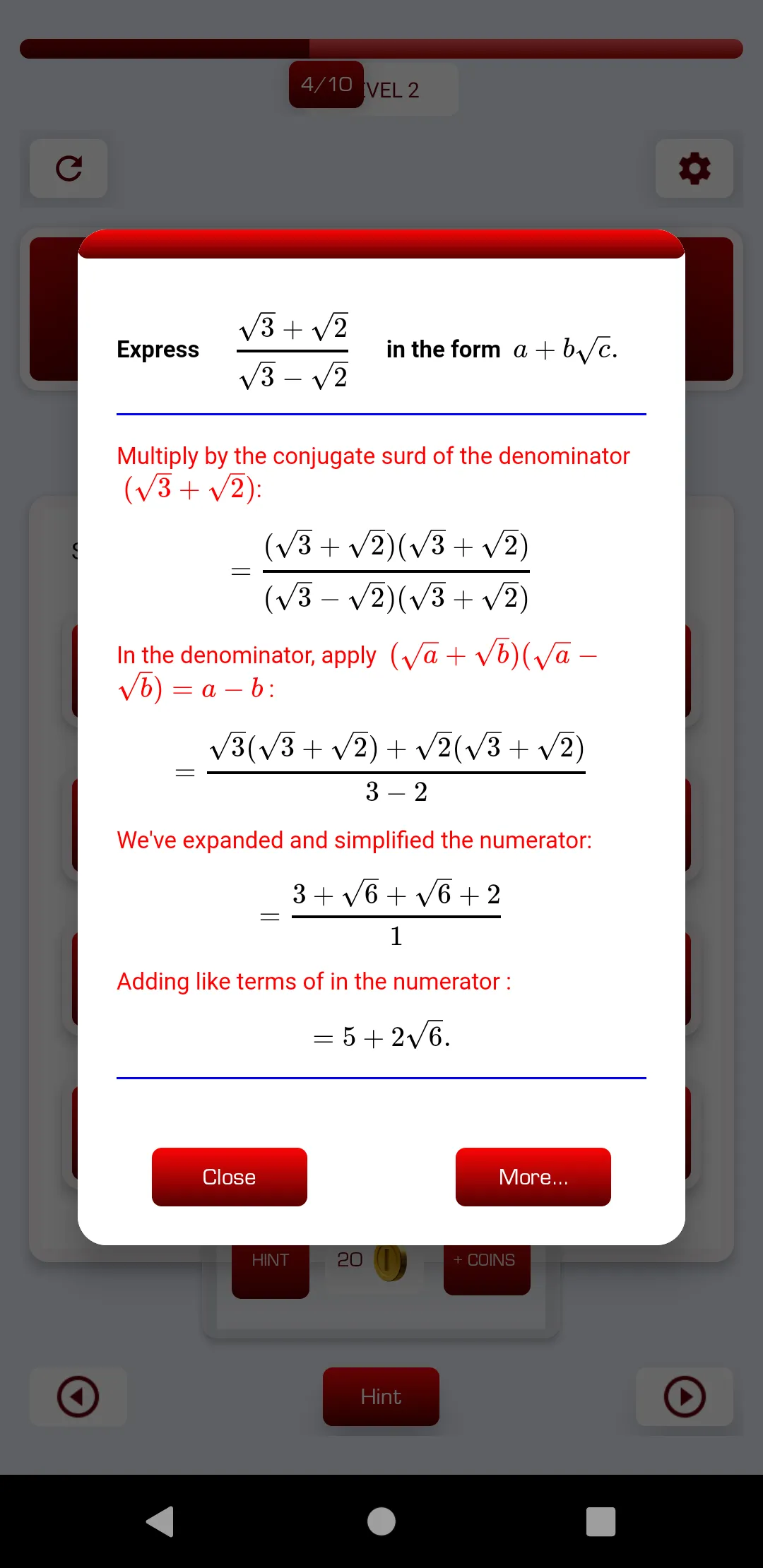
Task: Go to the home screen
Action: click(x=381, y=1521)
